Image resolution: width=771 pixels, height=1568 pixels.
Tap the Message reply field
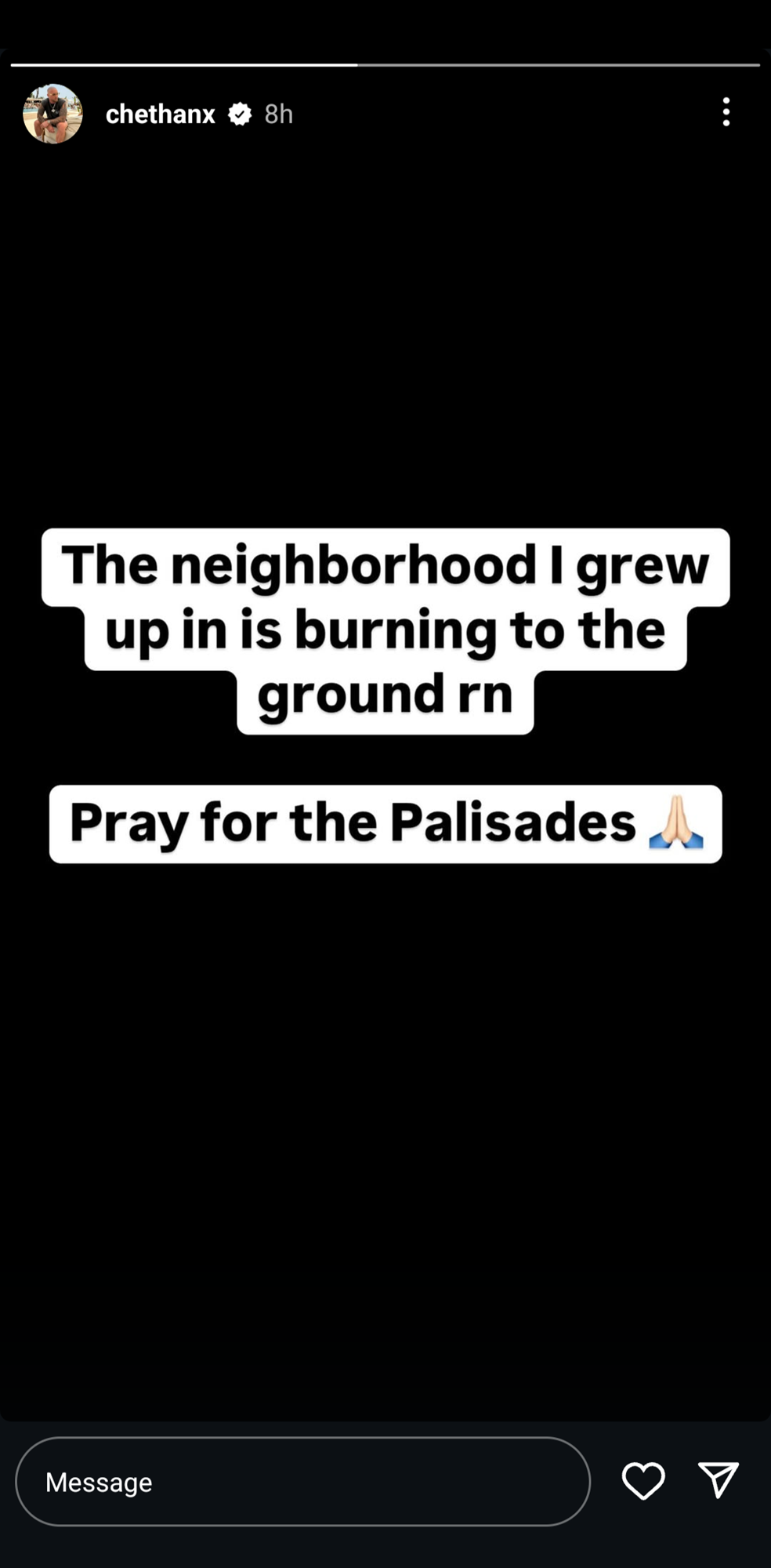click(302, 1481)
